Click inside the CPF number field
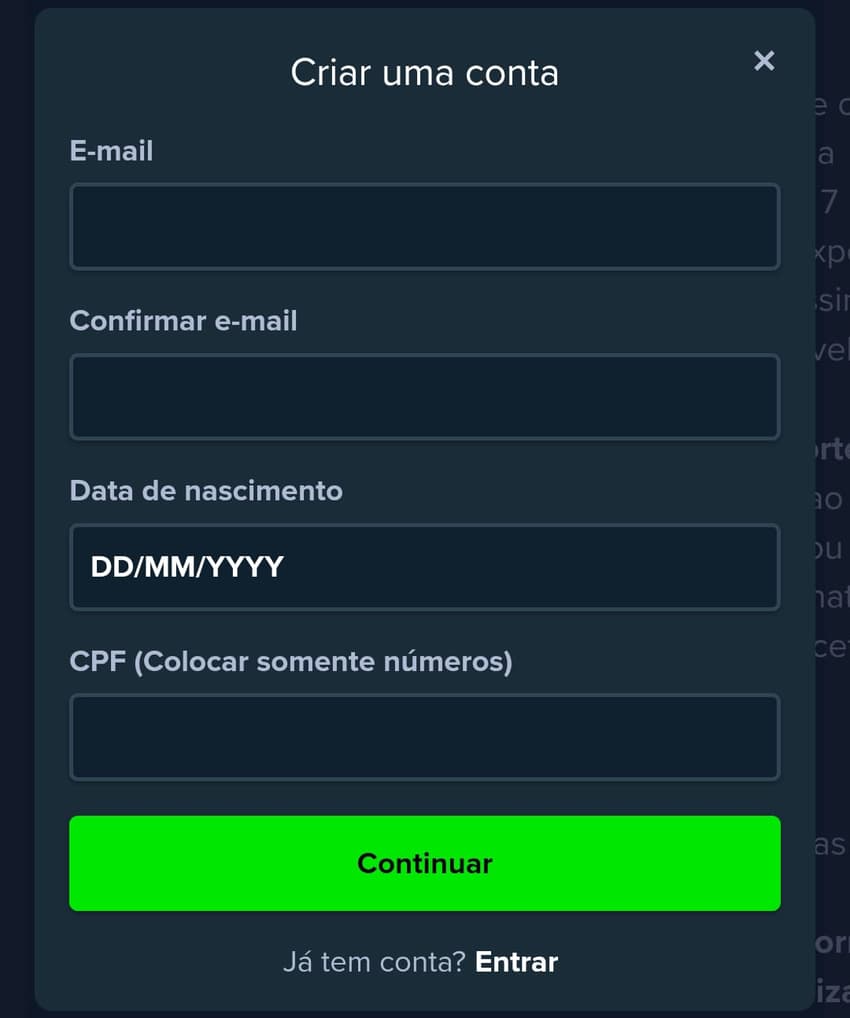This screenshot has width=850, height=1018. click(424, 737)
